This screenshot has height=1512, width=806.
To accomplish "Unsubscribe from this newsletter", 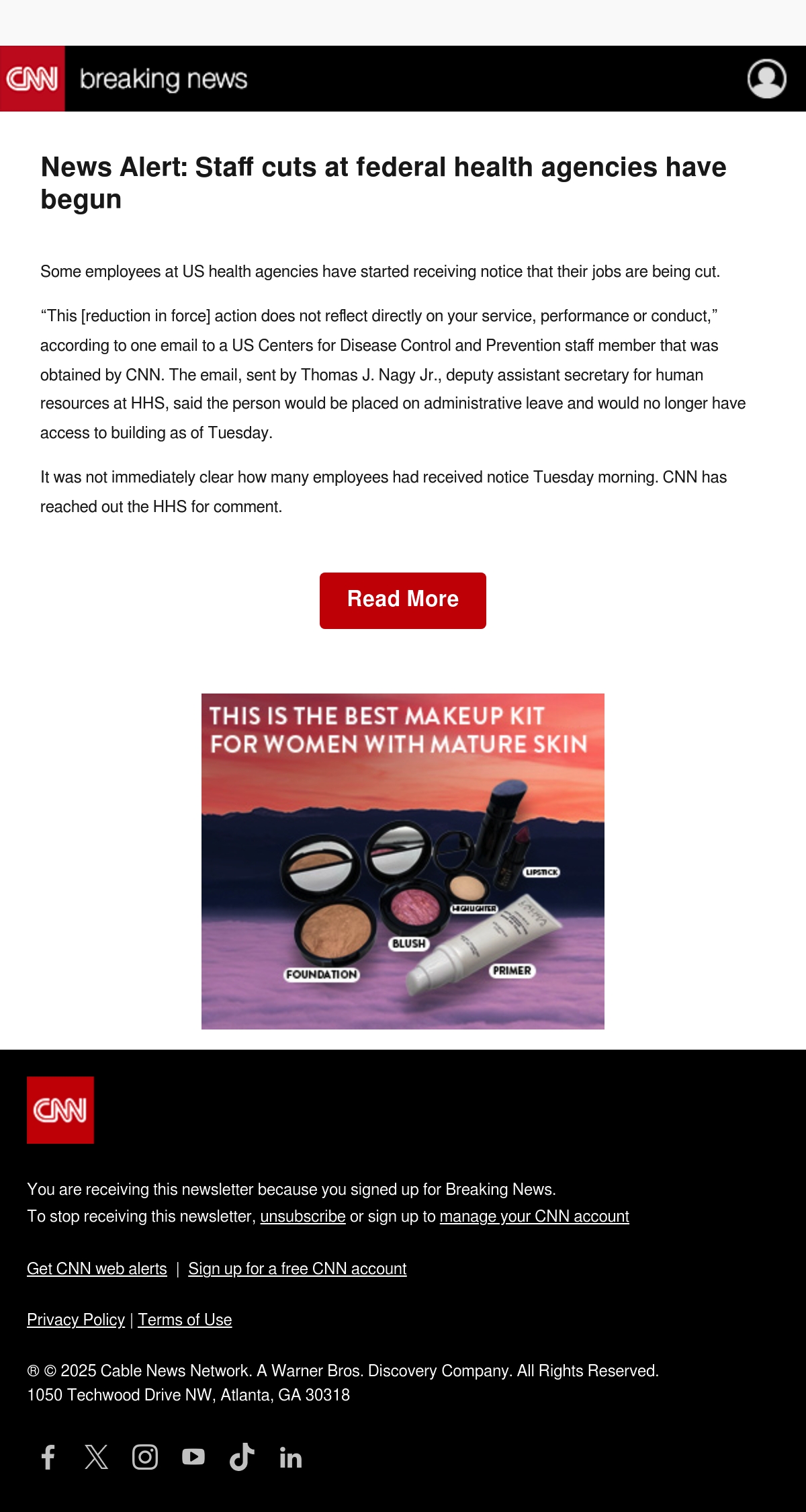I will click(303, 1216).
